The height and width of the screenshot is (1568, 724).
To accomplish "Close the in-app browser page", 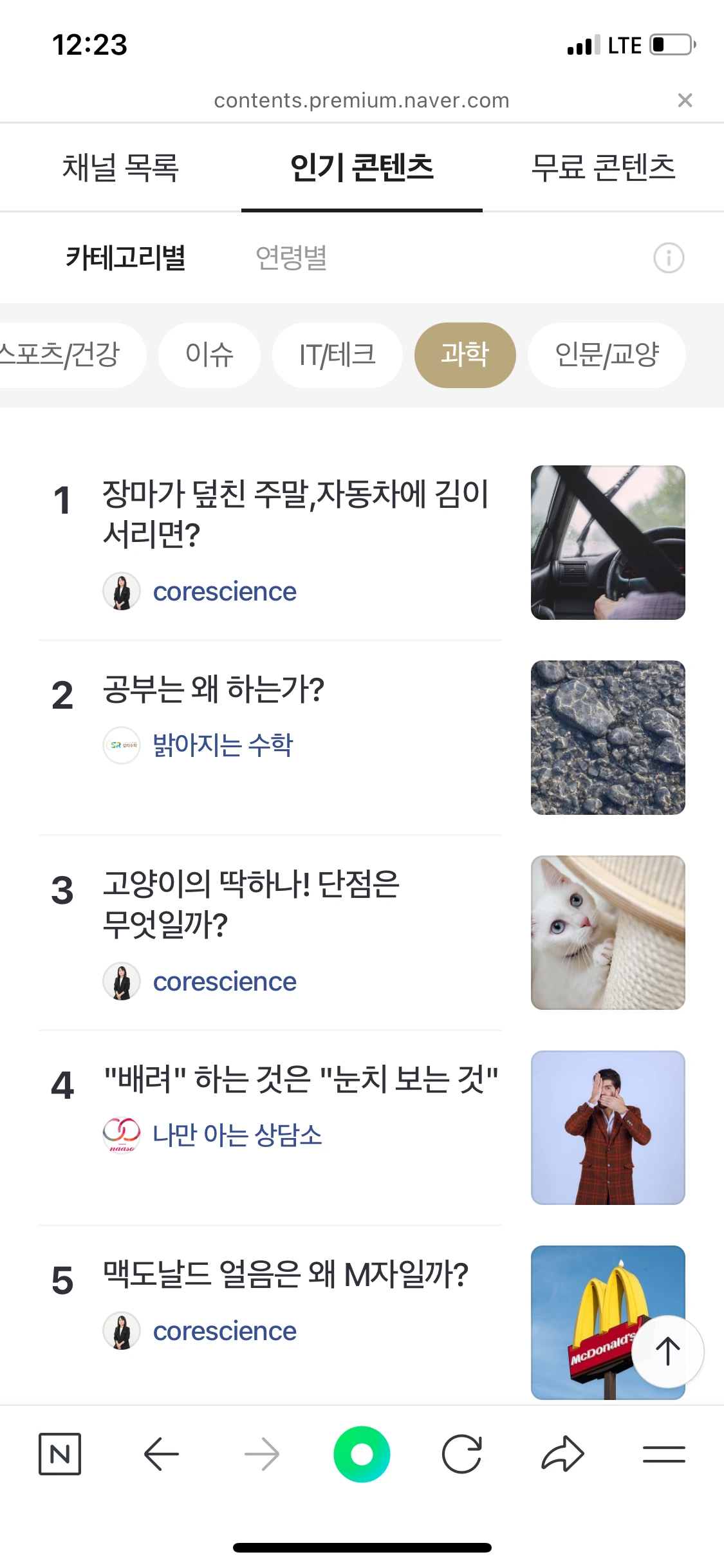I will pos(685,100).
